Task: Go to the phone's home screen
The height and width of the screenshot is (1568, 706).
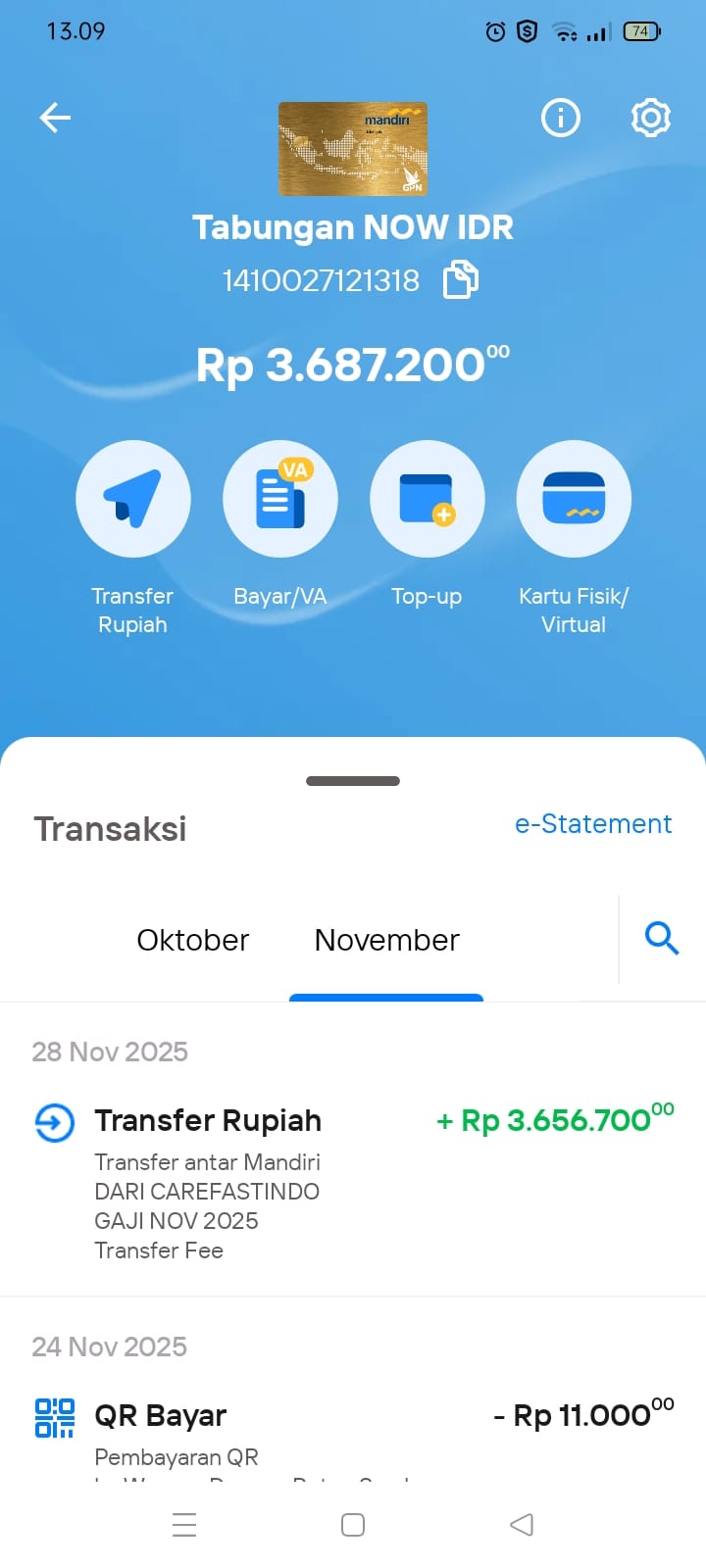Action: (x=353, y=1525)
